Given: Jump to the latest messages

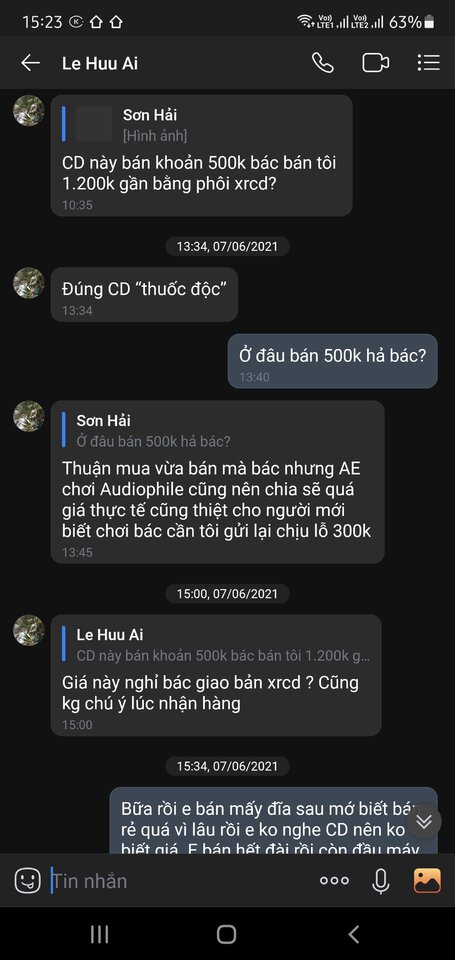Looking at the screenshot, I should point(424,822).
